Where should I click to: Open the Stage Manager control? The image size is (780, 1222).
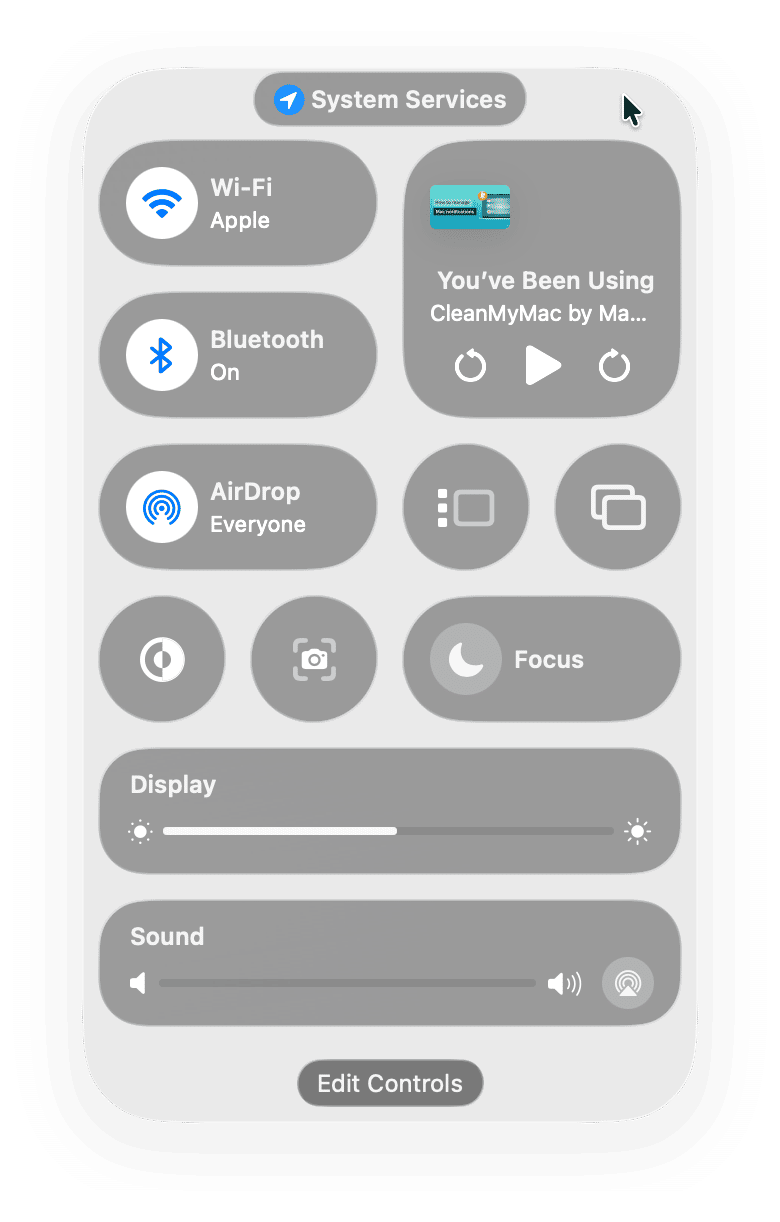(465, 506)
